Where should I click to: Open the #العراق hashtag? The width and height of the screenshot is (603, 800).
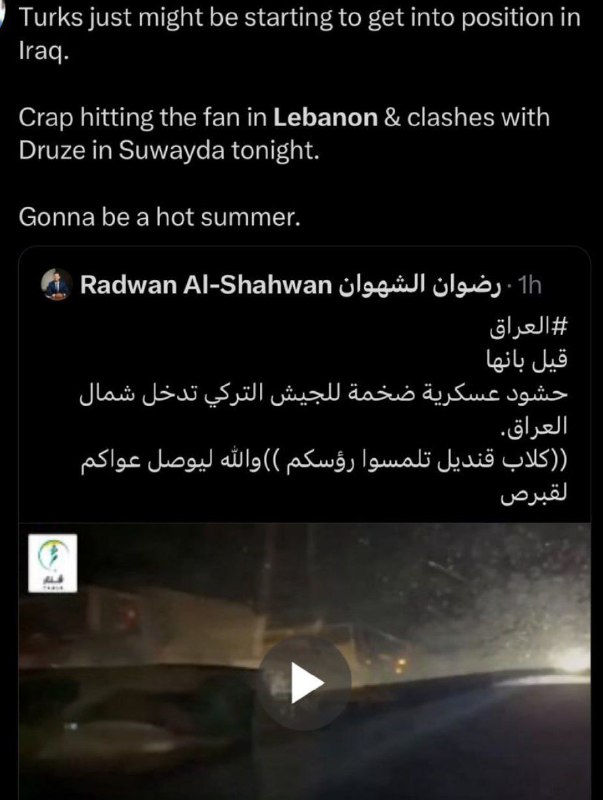pyautogui.click(x=532, y=330)
